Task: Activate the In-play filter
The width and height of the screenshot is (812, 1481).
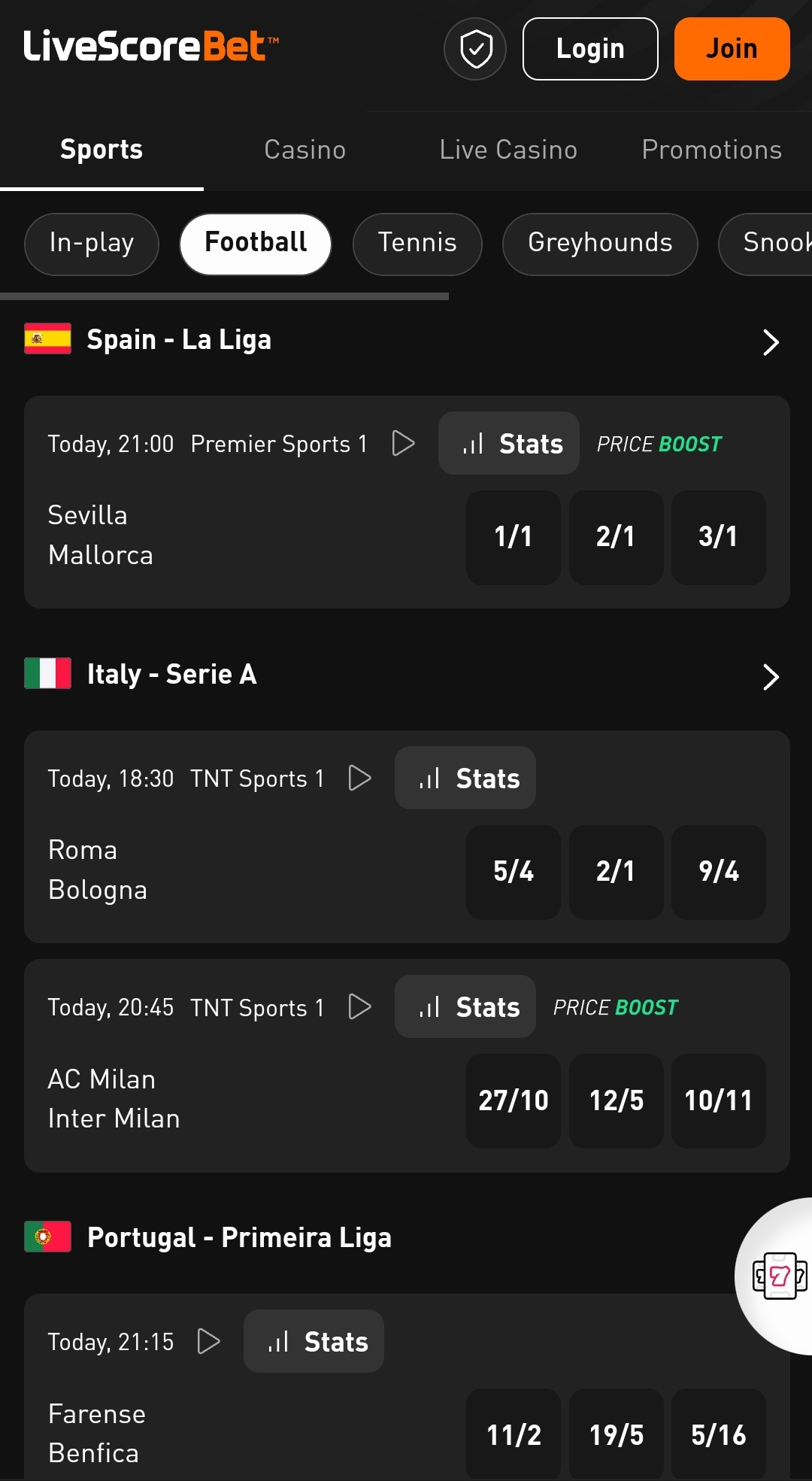Action: 91,244
